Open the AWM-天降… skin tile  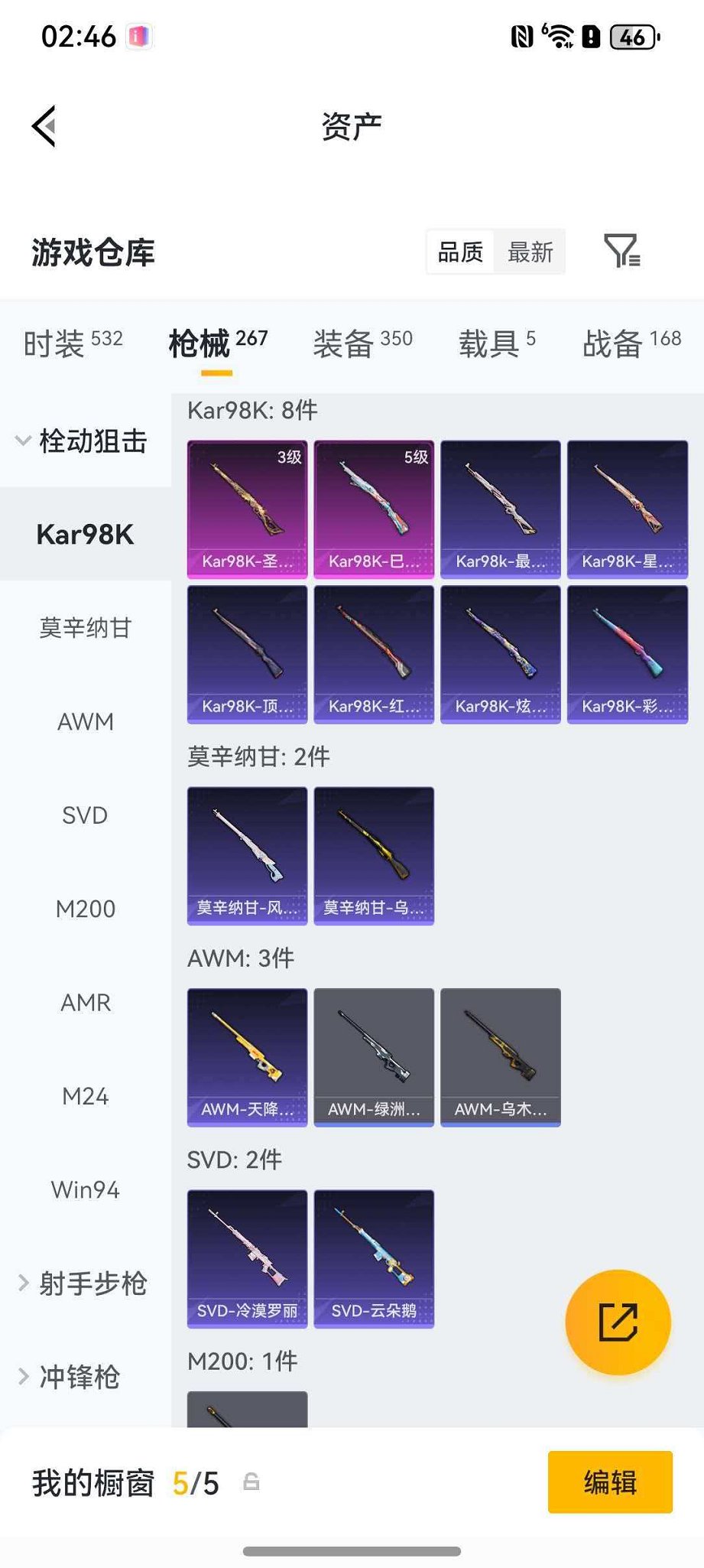click(x=247, y=1056)
